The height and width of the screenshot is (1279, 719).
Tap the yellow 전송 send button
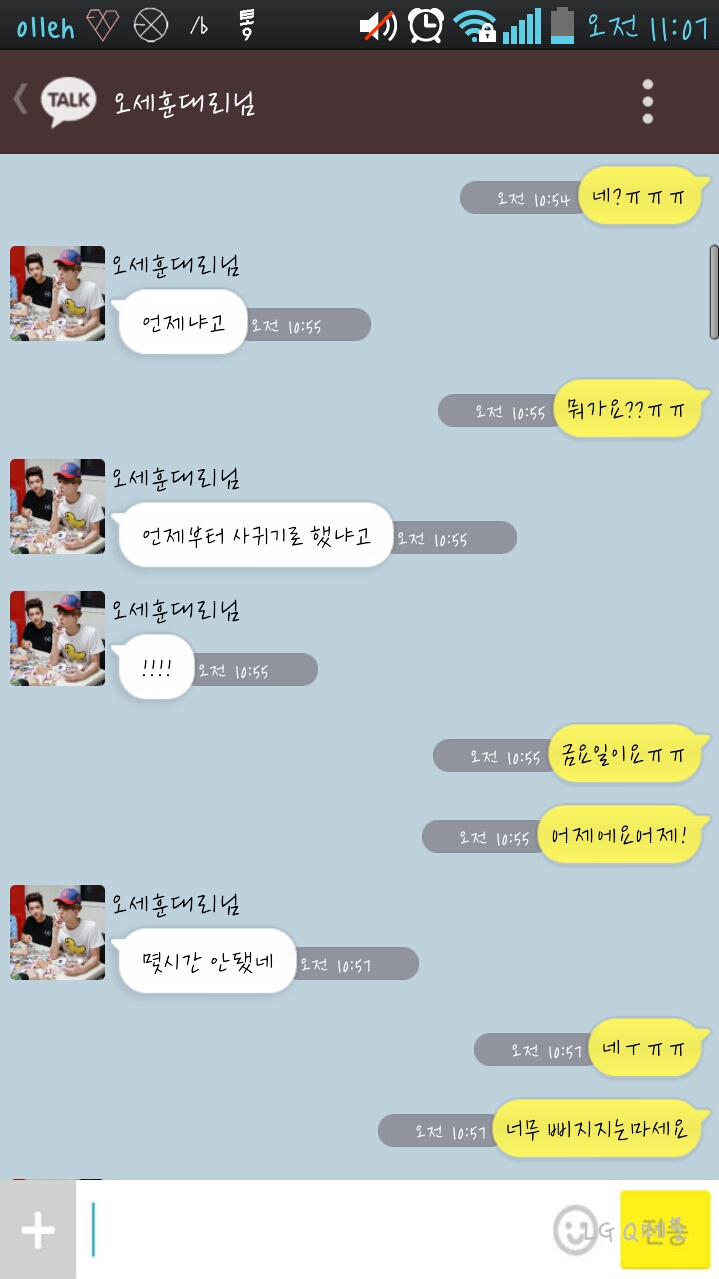pos(665,1230)
